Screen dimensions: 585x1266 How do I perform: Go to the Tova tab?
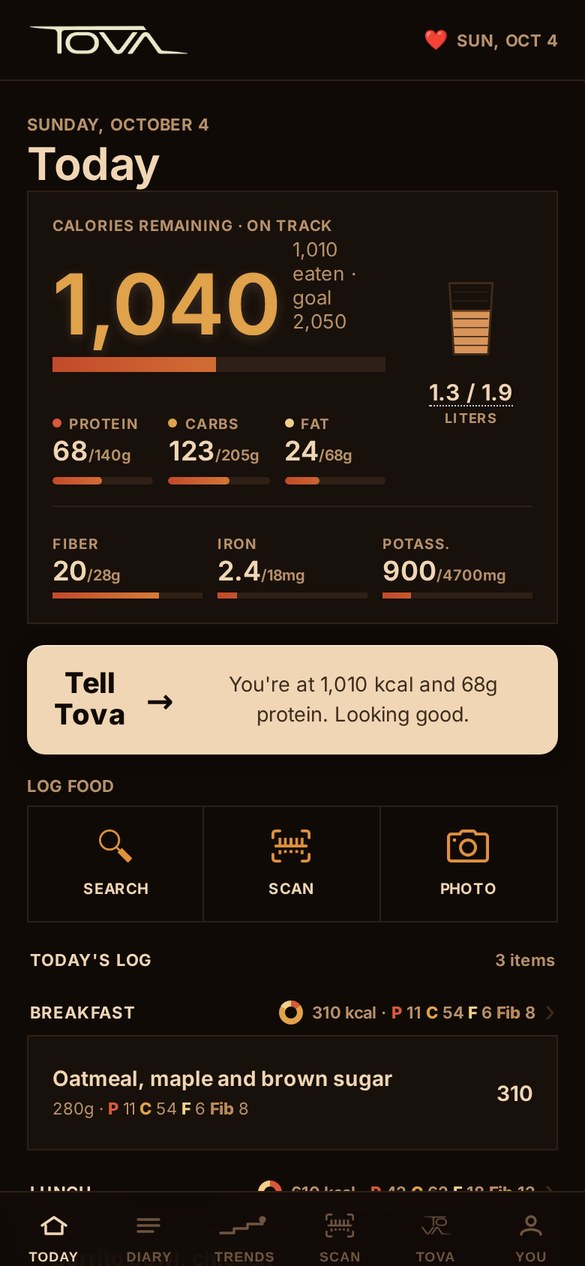[435, 1238]
